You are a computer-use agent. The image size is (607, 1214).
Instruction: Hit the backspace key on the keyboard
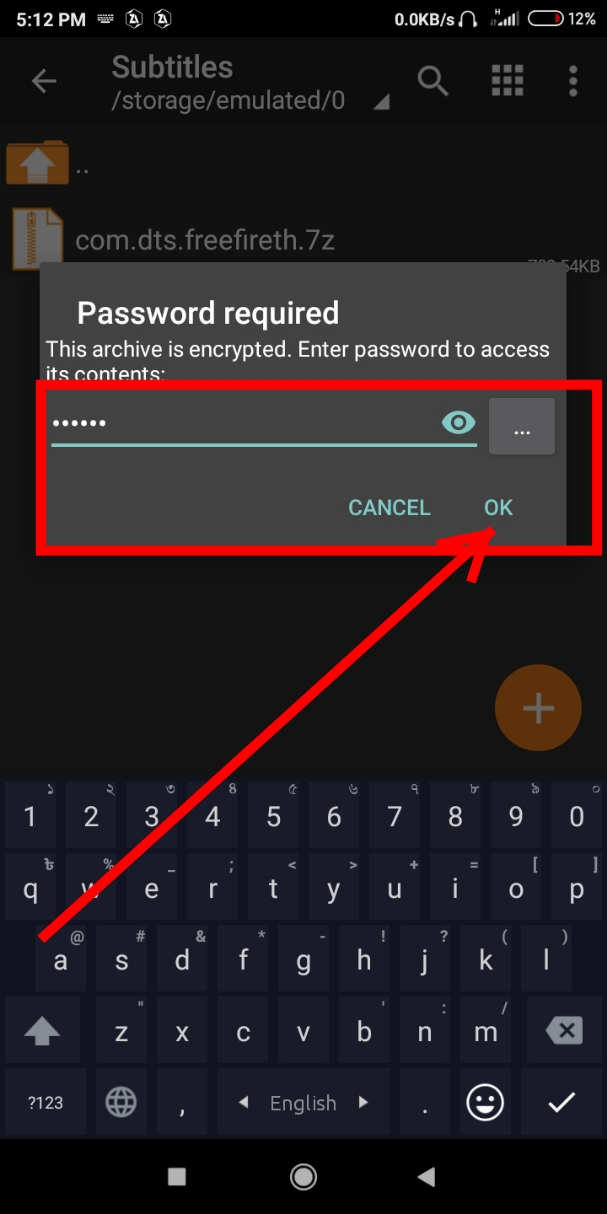[563, 1030]
